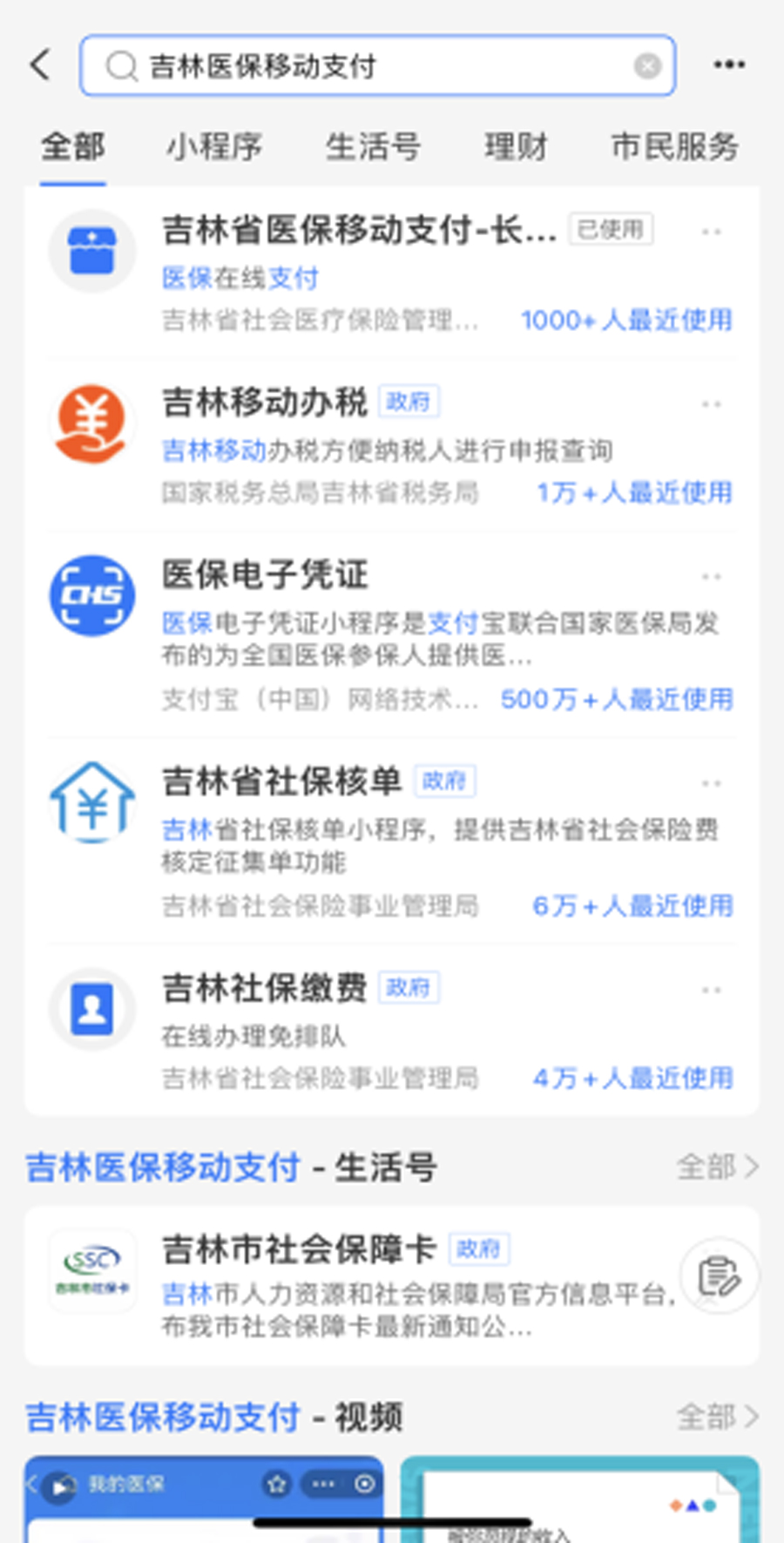Select the 理财 tab

coord(516,146)
